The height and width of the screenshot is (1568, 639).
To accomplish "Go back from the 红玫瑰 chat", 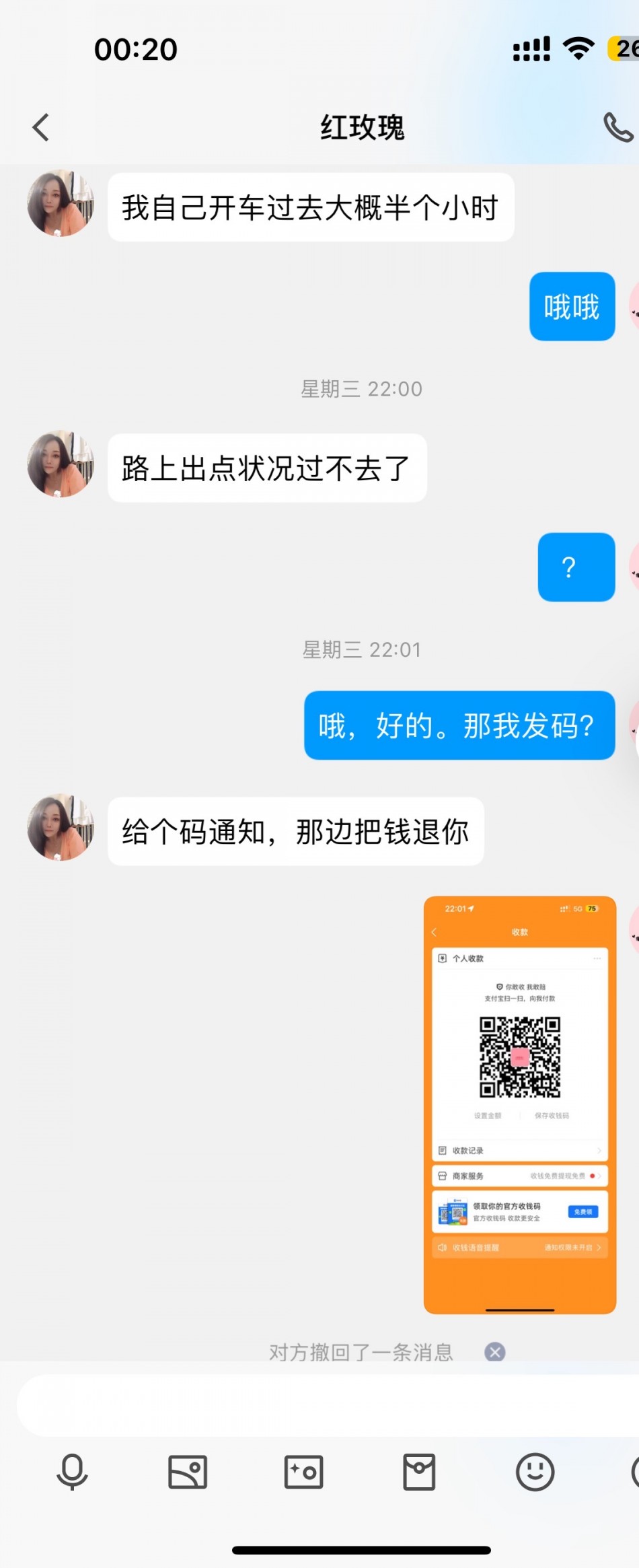I will [41, 127].
